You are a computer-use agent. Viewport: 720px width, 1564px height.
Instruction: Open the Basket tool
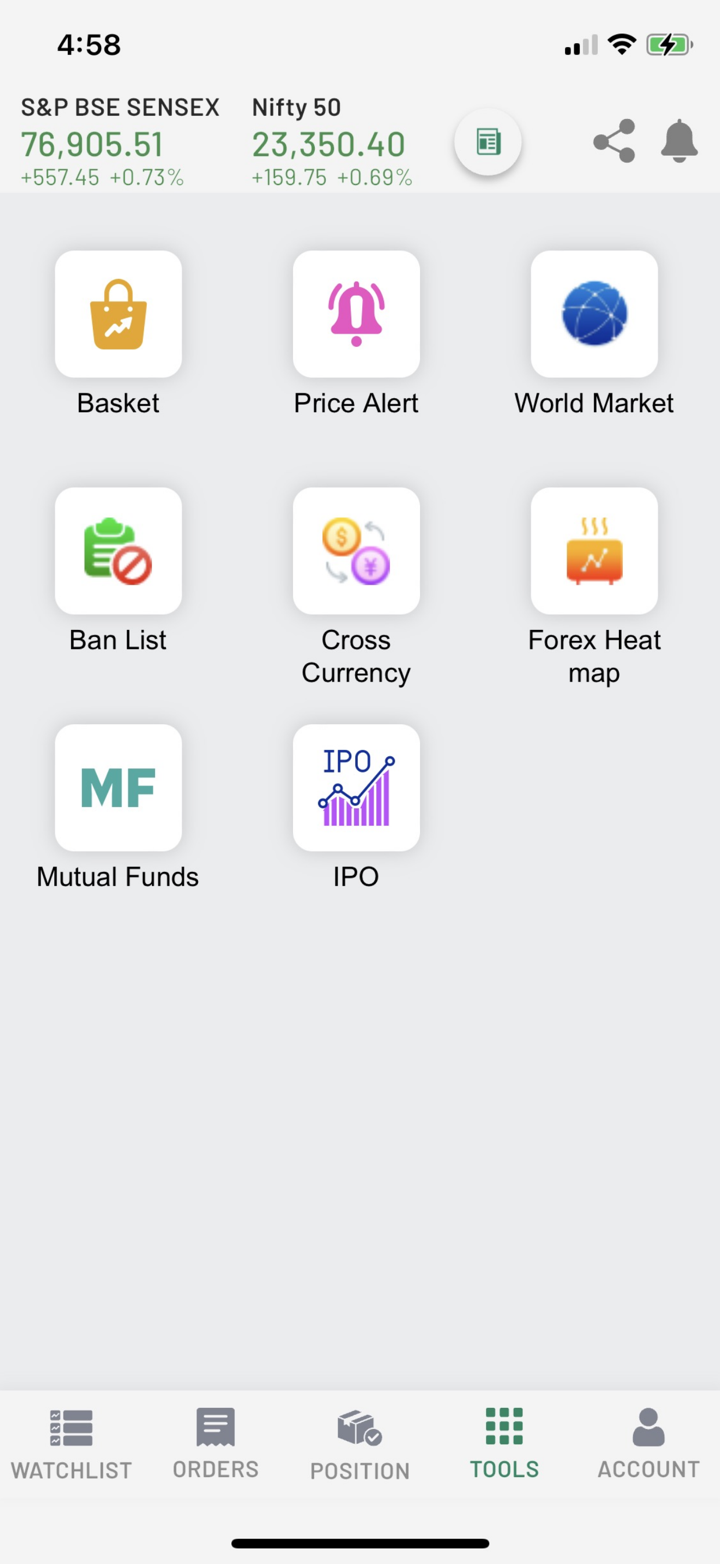pyautogui.click(x=118, y=314)
